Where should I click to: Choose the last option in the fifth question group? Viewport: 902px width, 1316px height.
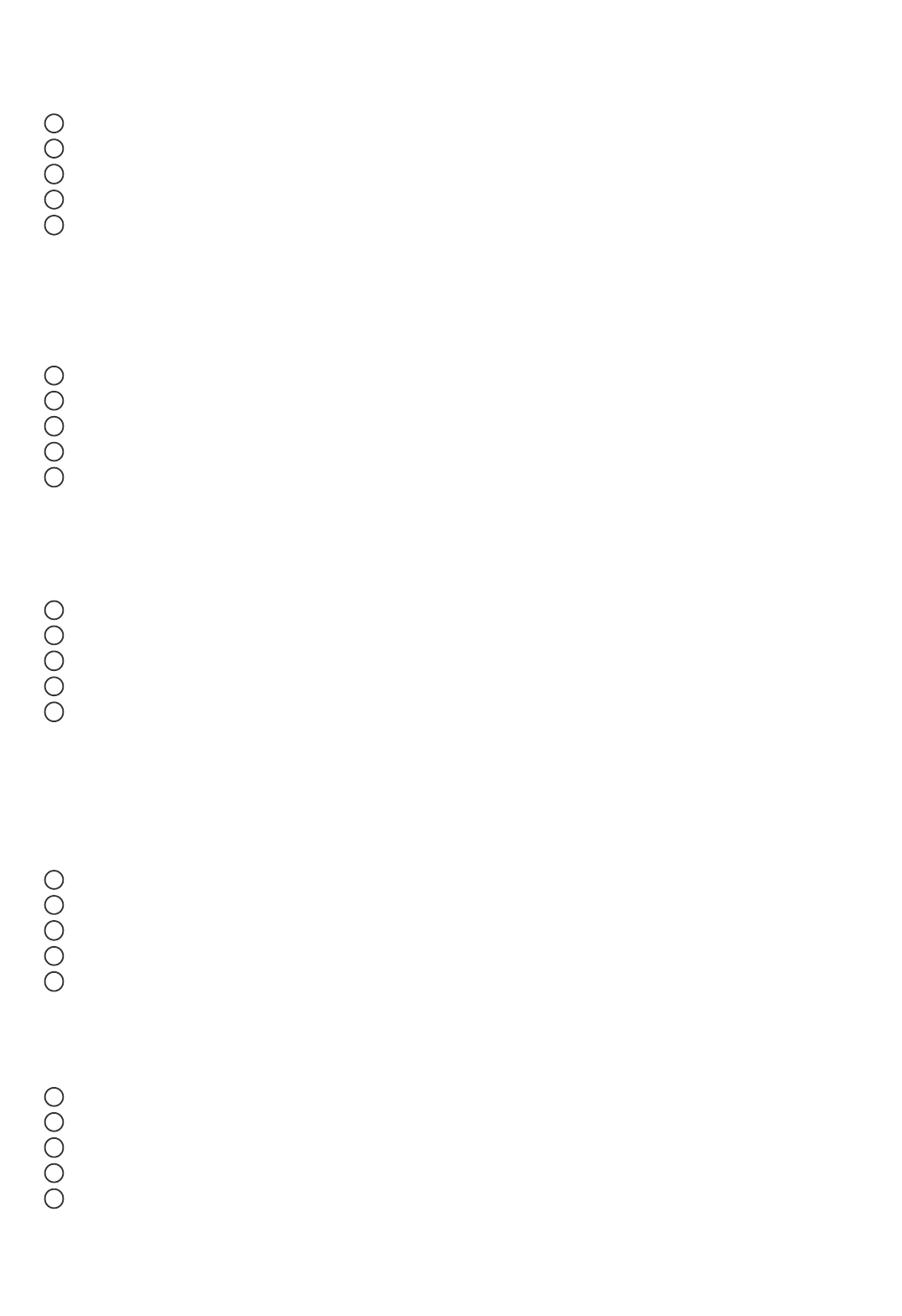(x=54, y=1199)
